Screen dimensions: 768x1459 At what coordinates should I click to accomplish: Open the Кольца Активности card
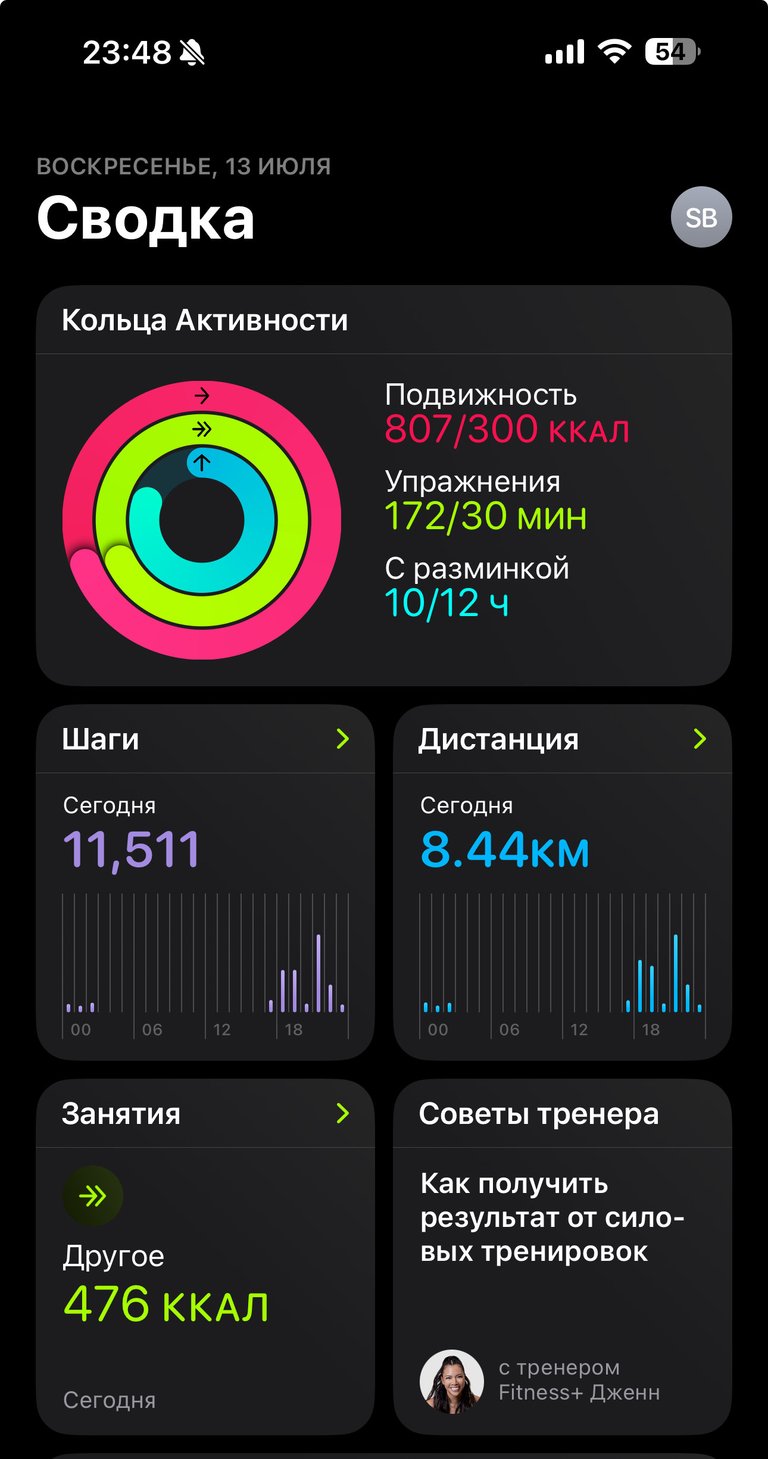pos(384,486)
